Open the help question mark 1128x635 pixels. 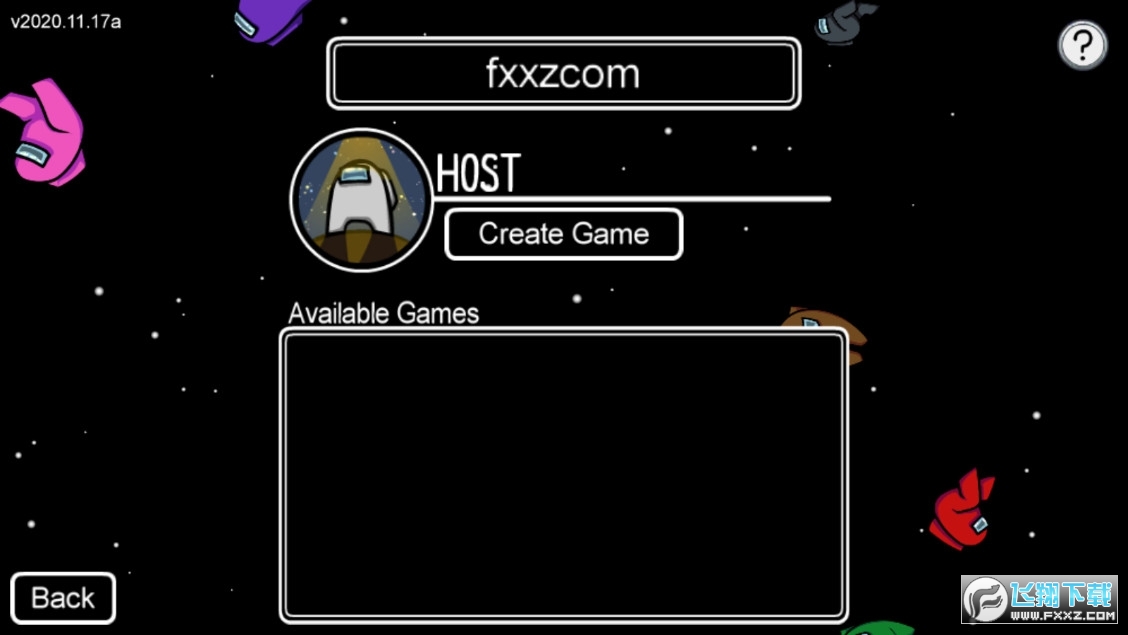tap(1083, 45)
